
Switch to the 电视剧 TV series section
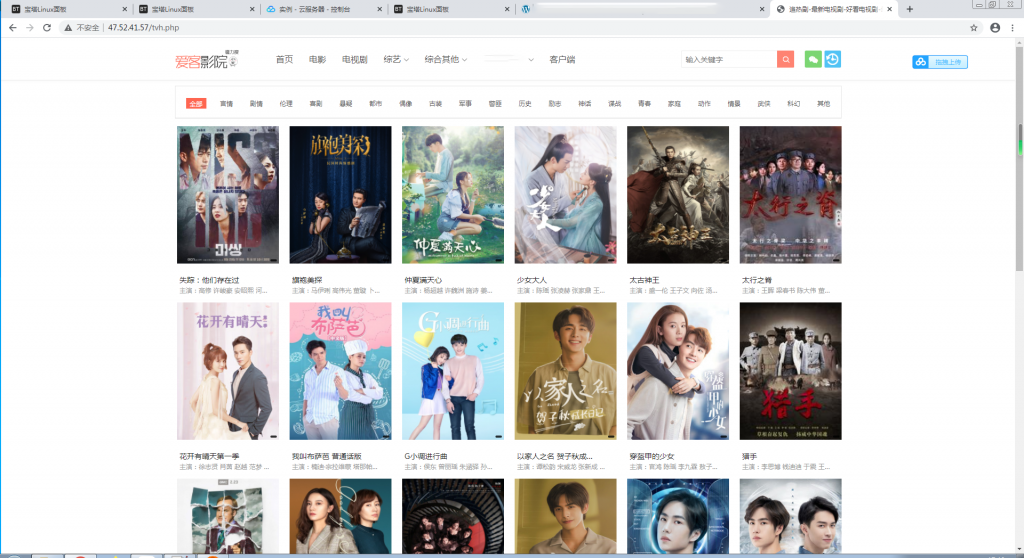pyautogui.click(x=354, y=60)
